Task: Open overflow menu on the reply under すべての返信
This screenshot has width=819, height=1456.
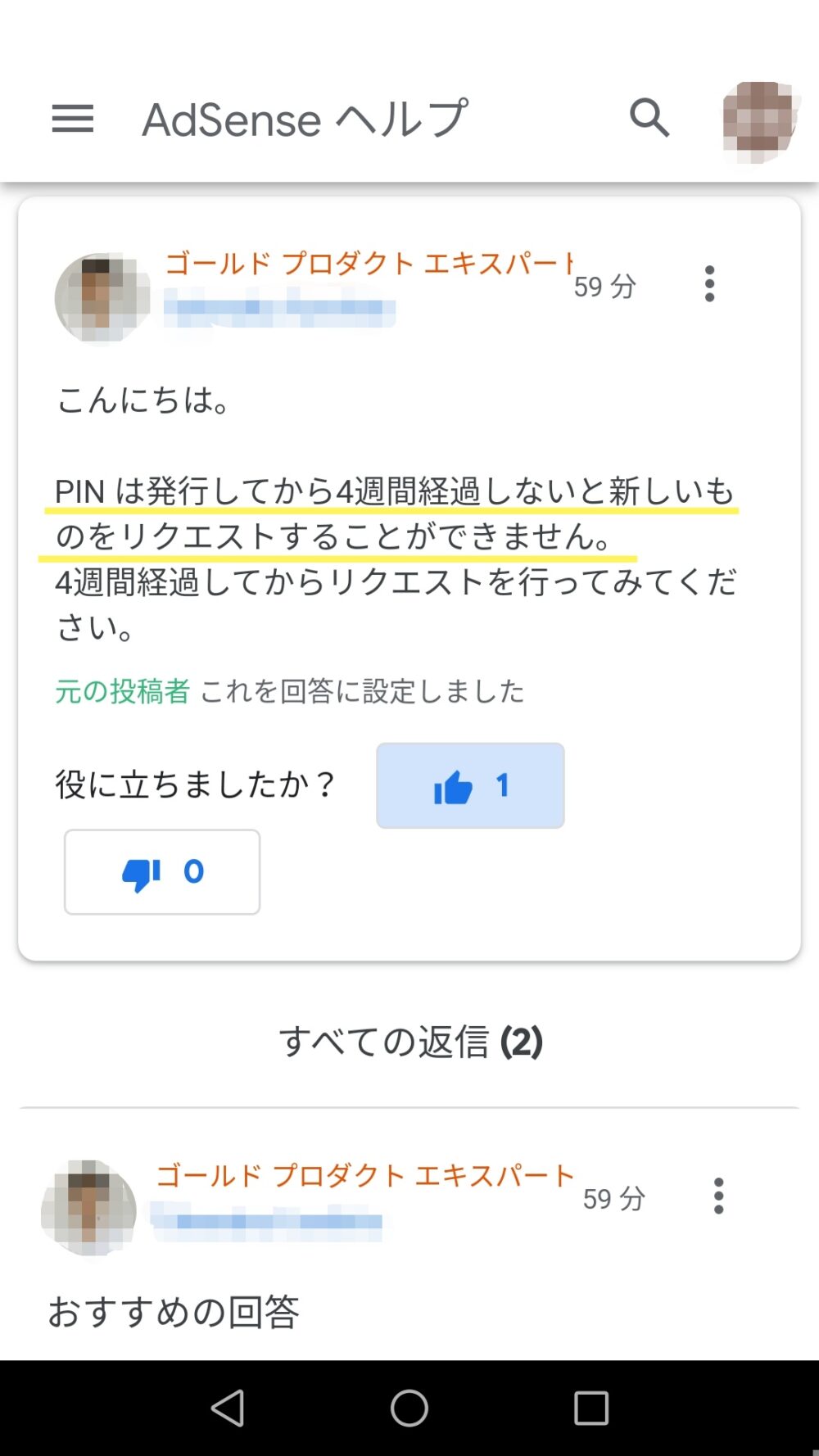Action: point(718,1196)
